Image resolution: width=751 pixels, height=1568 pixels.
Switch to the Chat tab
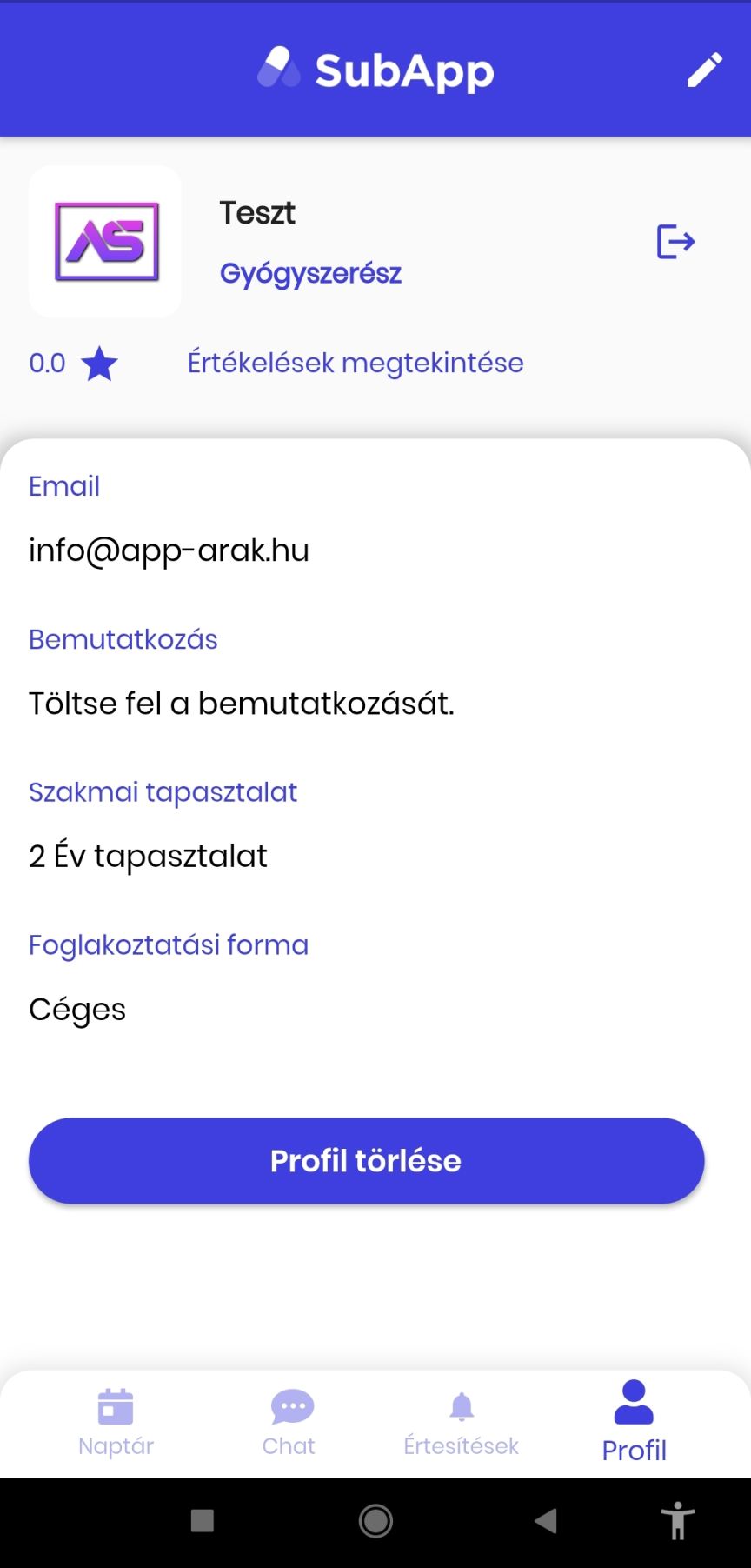pos(289,1423)
